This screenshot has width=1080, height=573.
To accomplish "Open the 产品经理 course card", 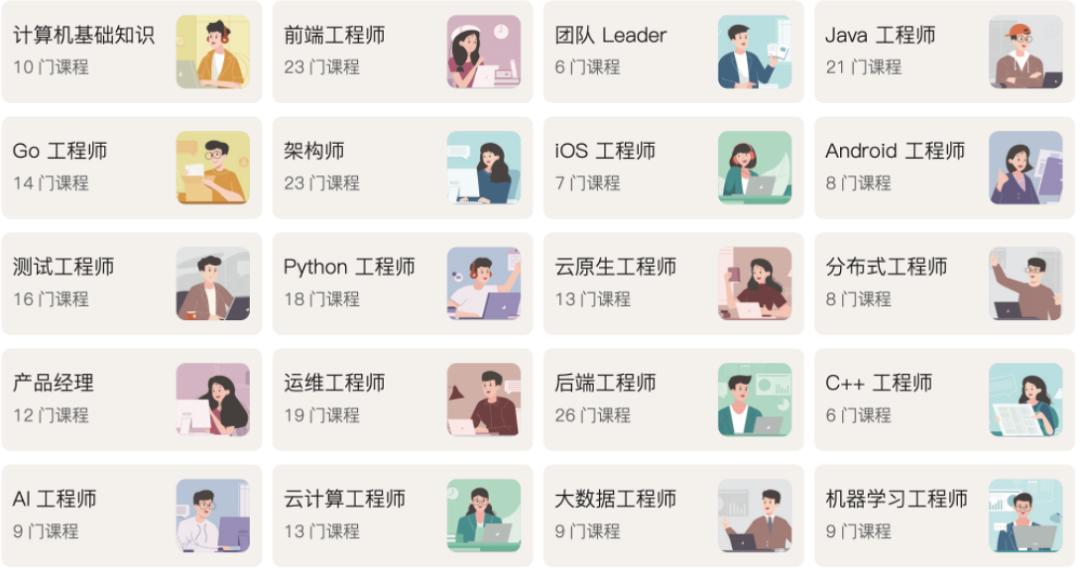I will pos(131,399).
